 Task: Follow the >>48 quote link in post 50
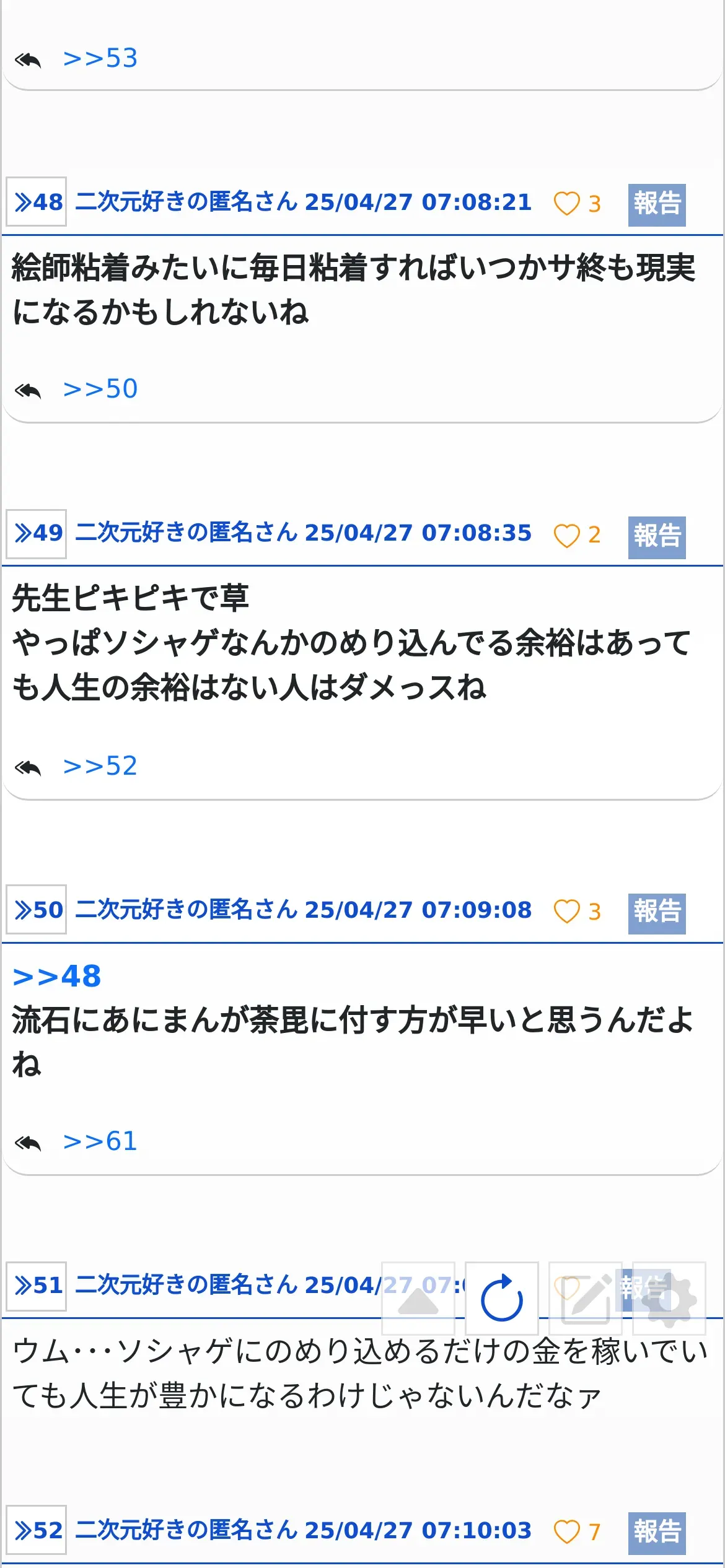57,977
